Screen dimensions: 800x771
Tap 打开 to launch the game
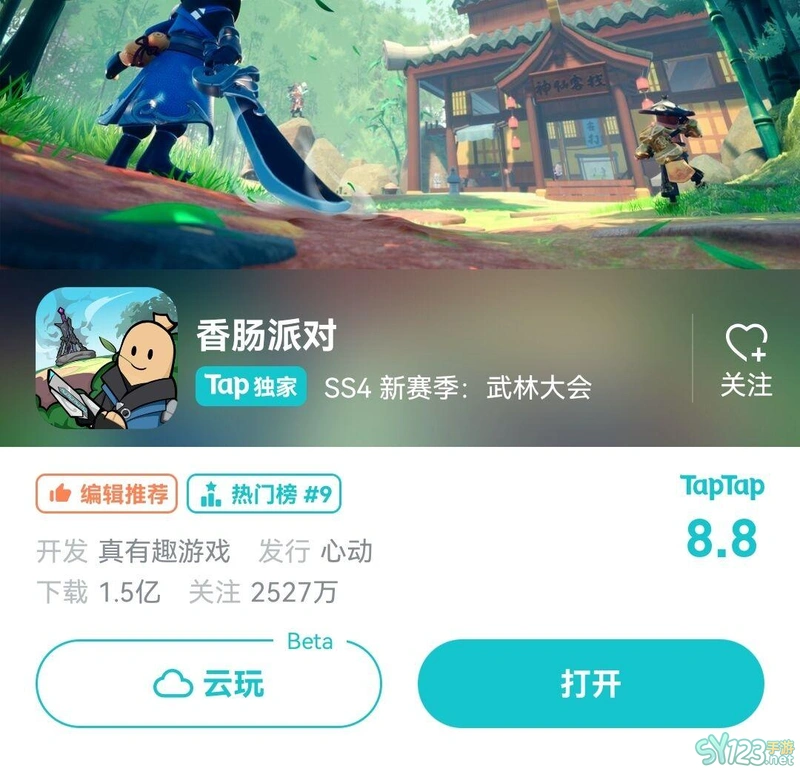pyautogui.click(x=591, y=685)
